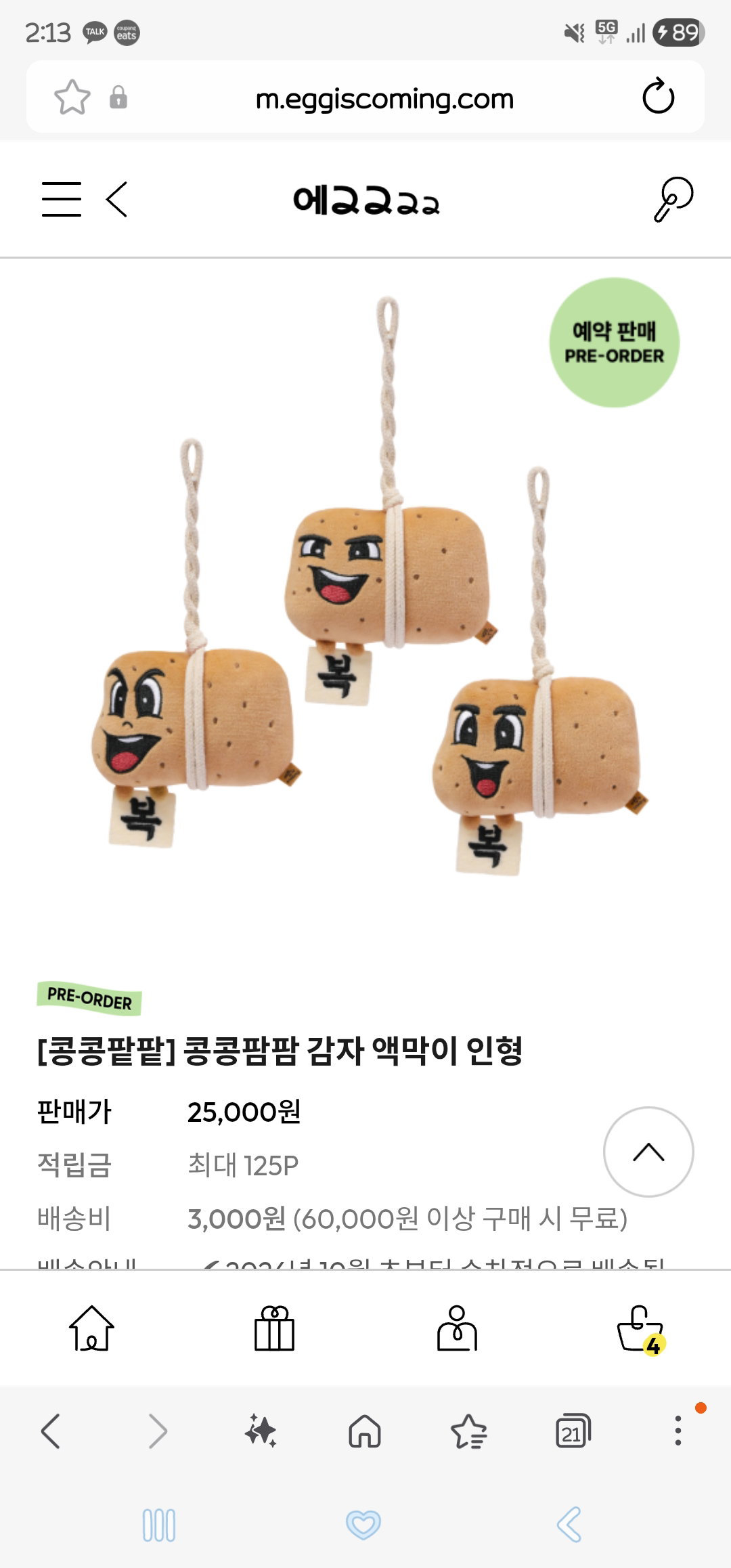The width and height of the screenshot is (731, 1568).
Task: Go to the previous browser page
Action: pos(51,1431)
